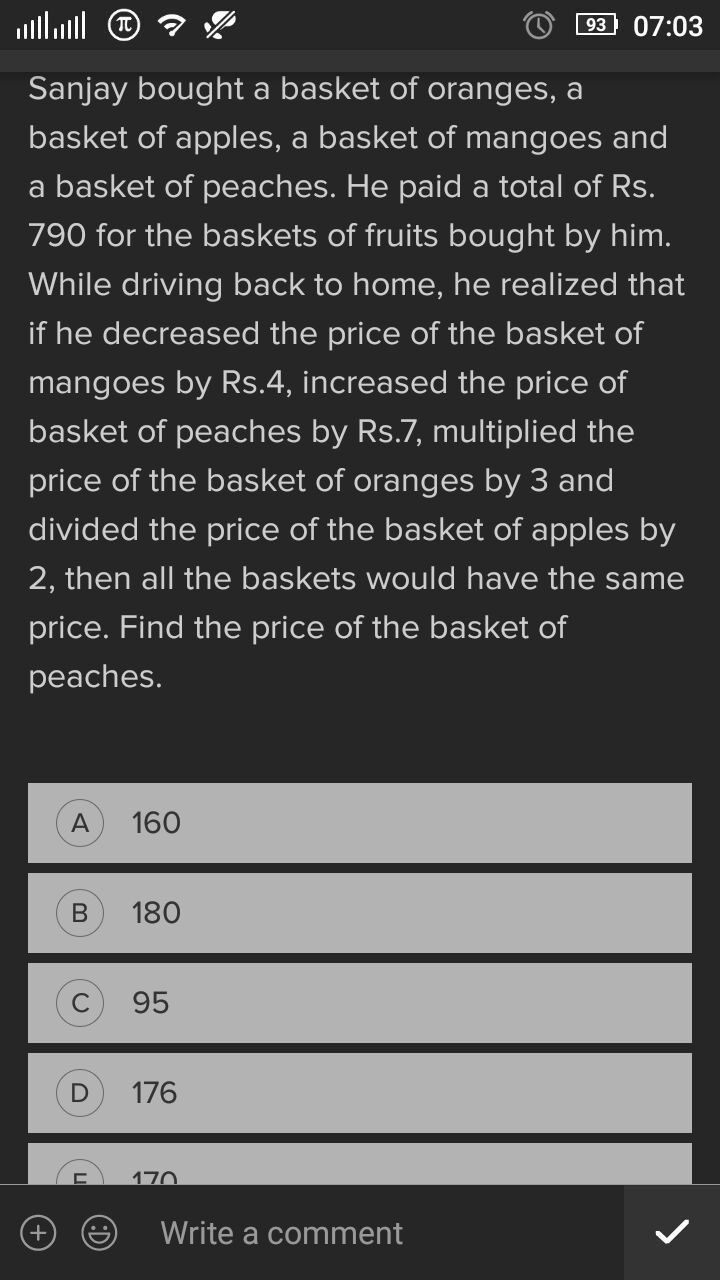The height and width of the screenshot is (1280, 720).
Task: Open the emoji picker
Action: click(x=99, y=1233)
